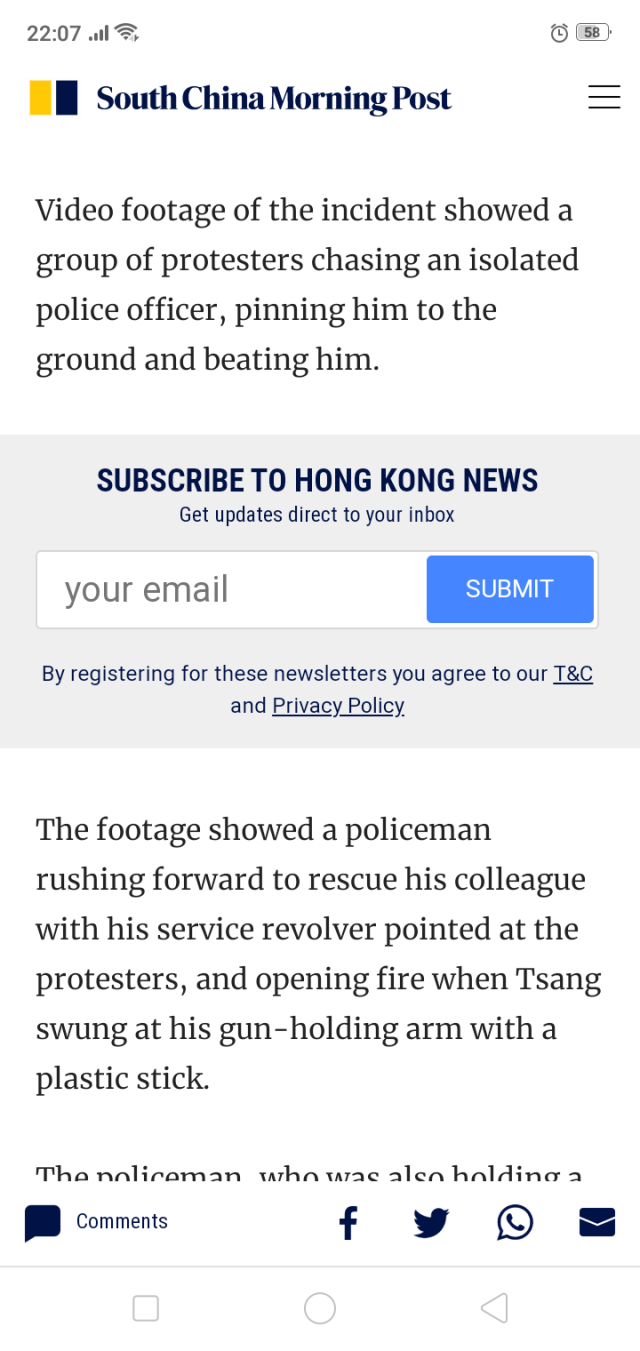The width and height of the screenshot is (640, 1351).
Task: Go to South China Morning Post homepage
Action: (240, 98)
